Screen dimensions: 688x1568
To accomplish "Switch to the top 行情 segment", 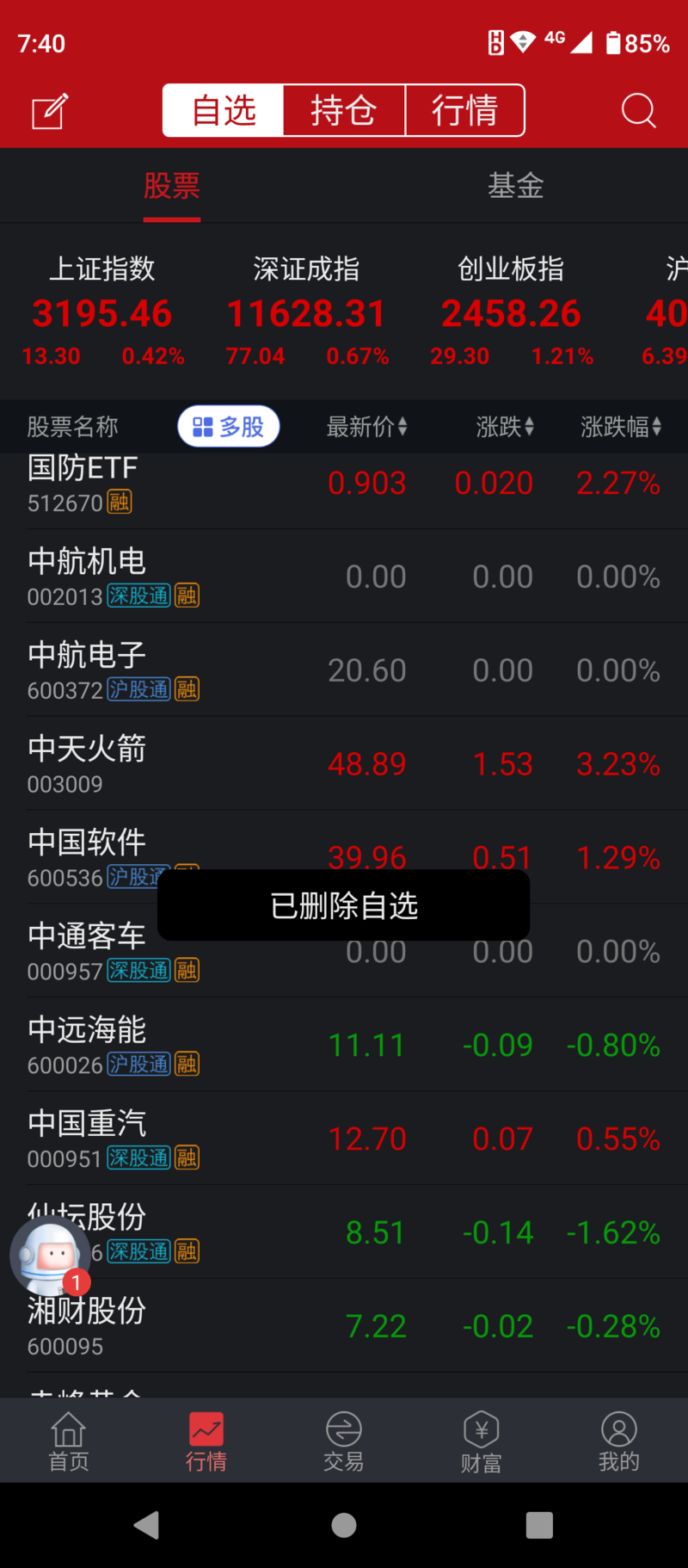I will [464, 111].
